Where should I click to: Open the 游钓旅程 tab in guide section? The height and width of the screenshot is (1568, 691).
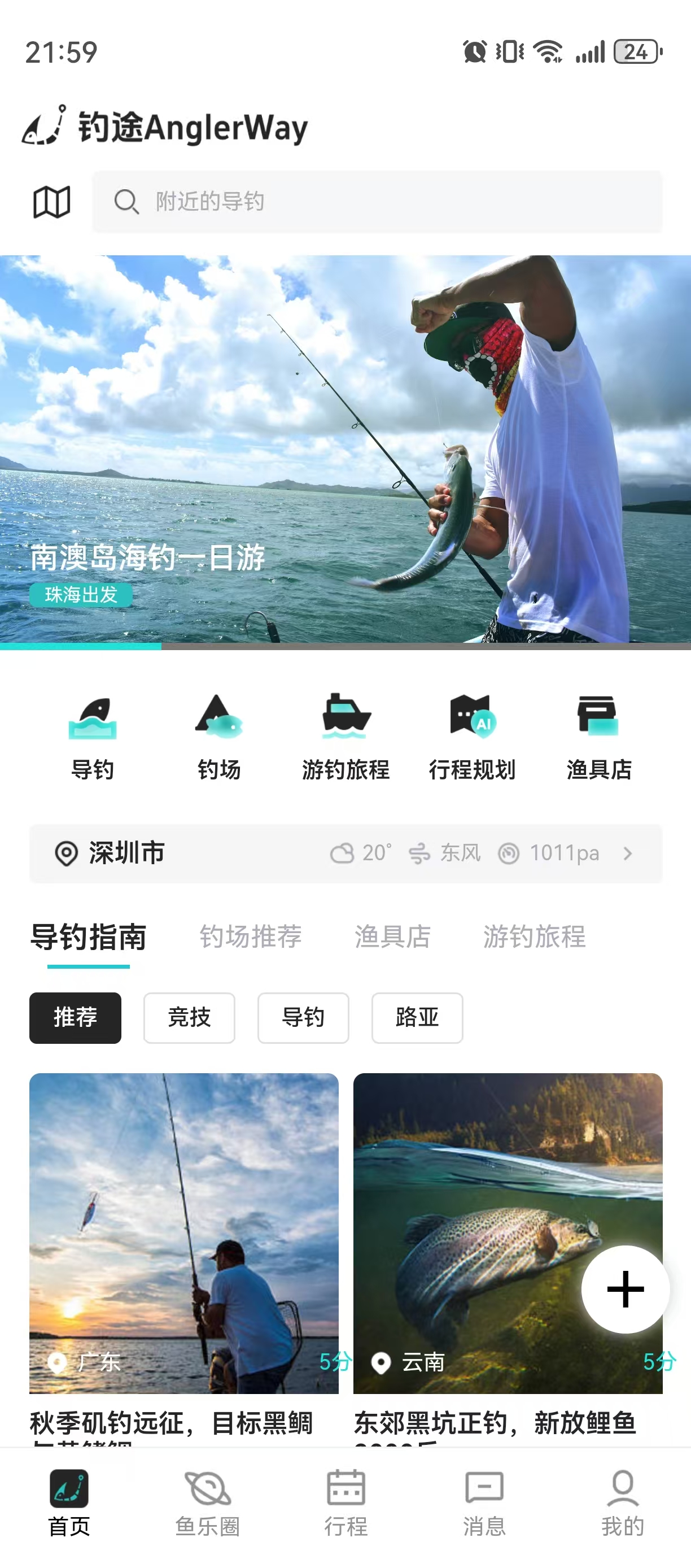point(535,938)
